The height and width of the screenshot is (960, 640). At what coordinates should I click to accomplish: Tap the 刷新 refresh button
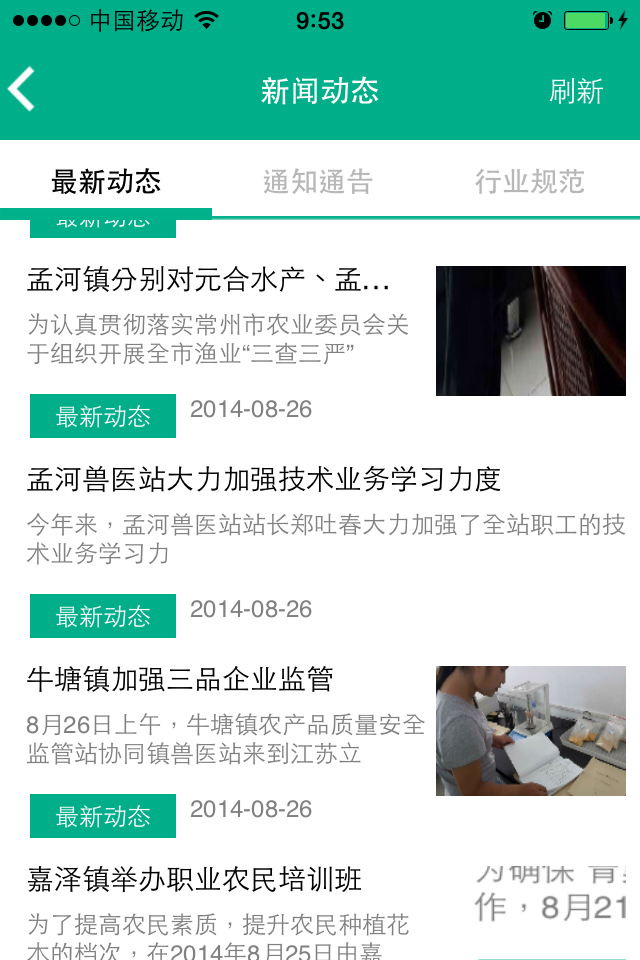576,91
